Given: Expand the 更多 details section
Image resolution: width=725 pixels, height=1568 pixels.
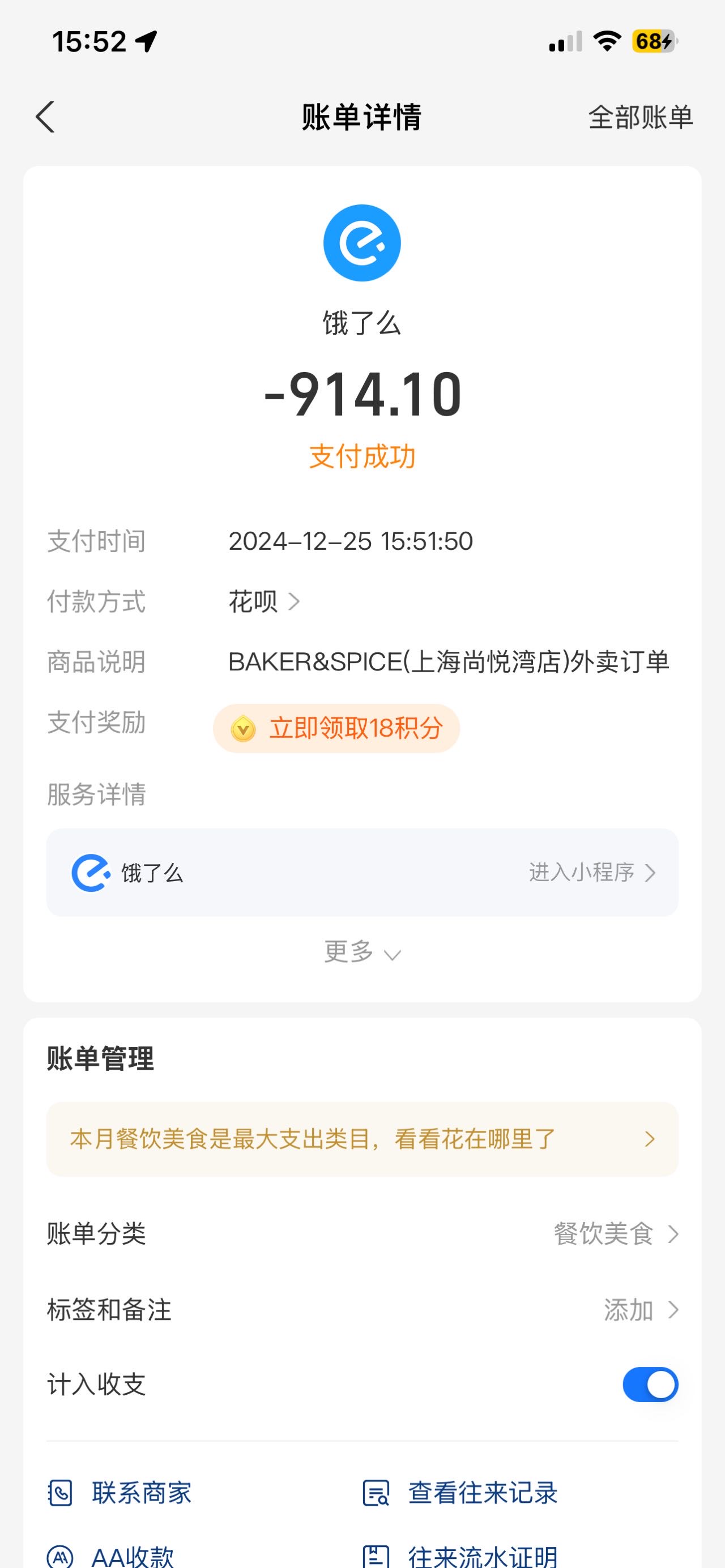Looking at the screenshot, I should click(x=362, y=952).
